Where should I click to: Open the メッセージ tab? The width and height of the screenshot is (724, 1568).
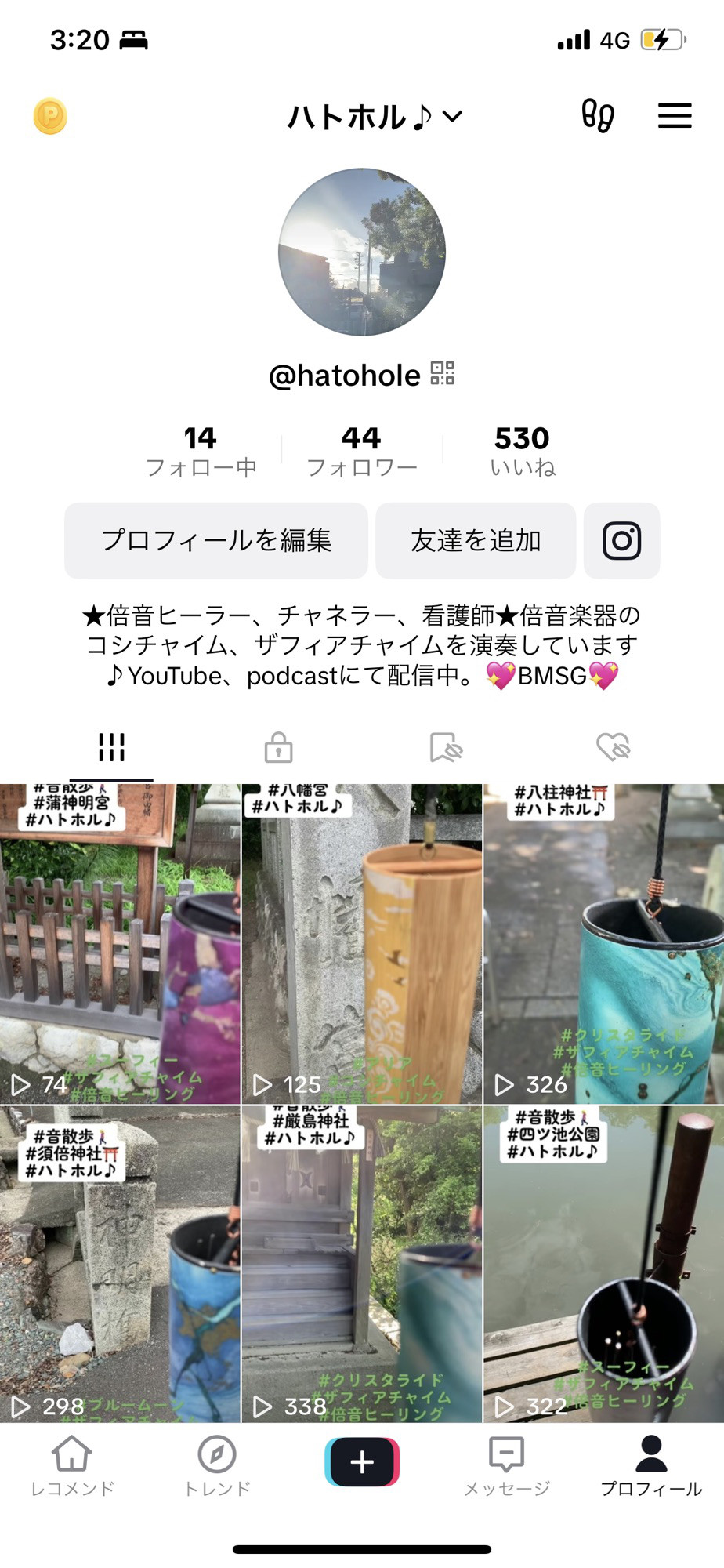point(506,1465)
